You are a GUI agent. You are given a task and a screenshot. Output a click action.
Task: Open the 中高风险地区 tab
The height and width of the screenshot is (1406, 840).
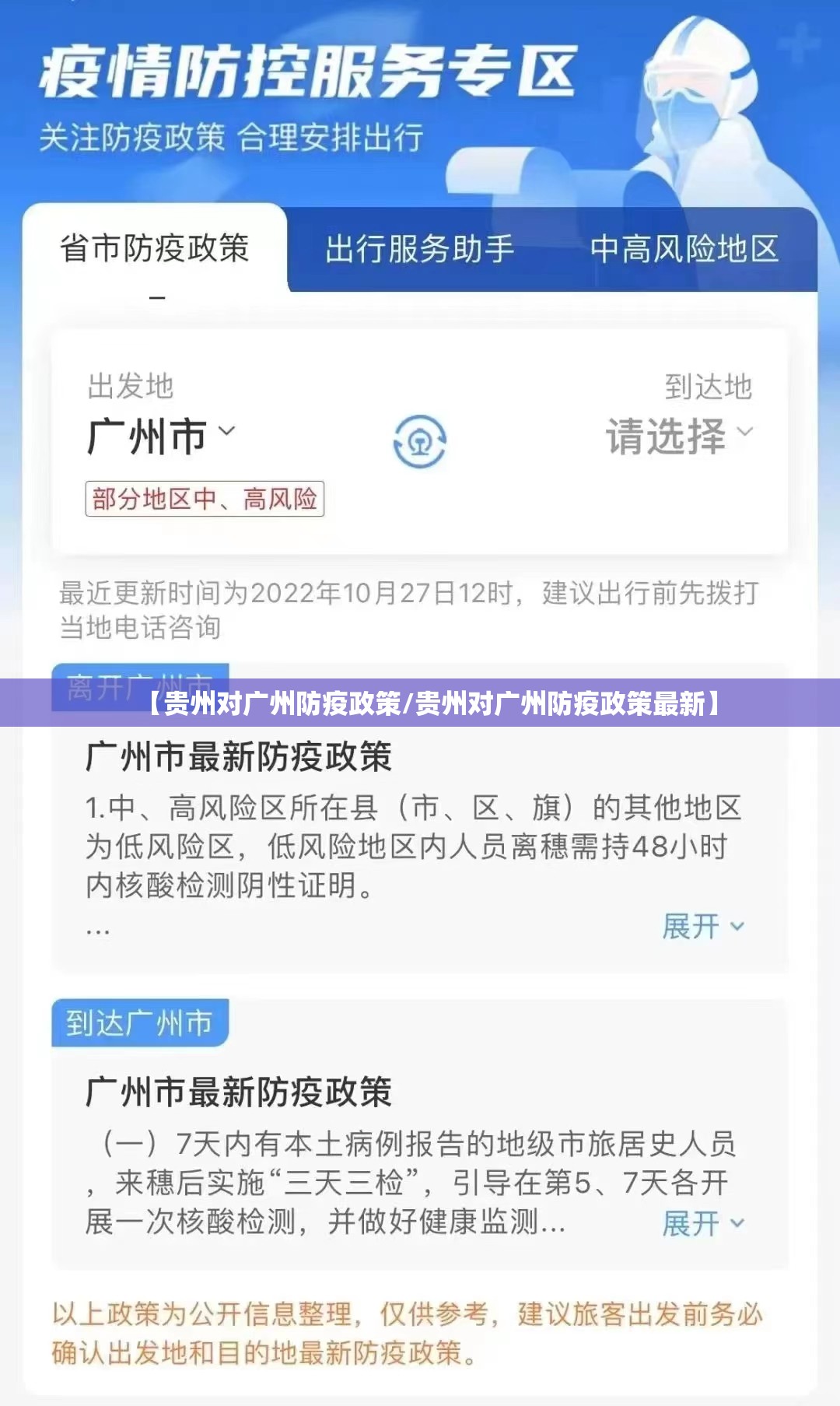click(x=684, y=250)
